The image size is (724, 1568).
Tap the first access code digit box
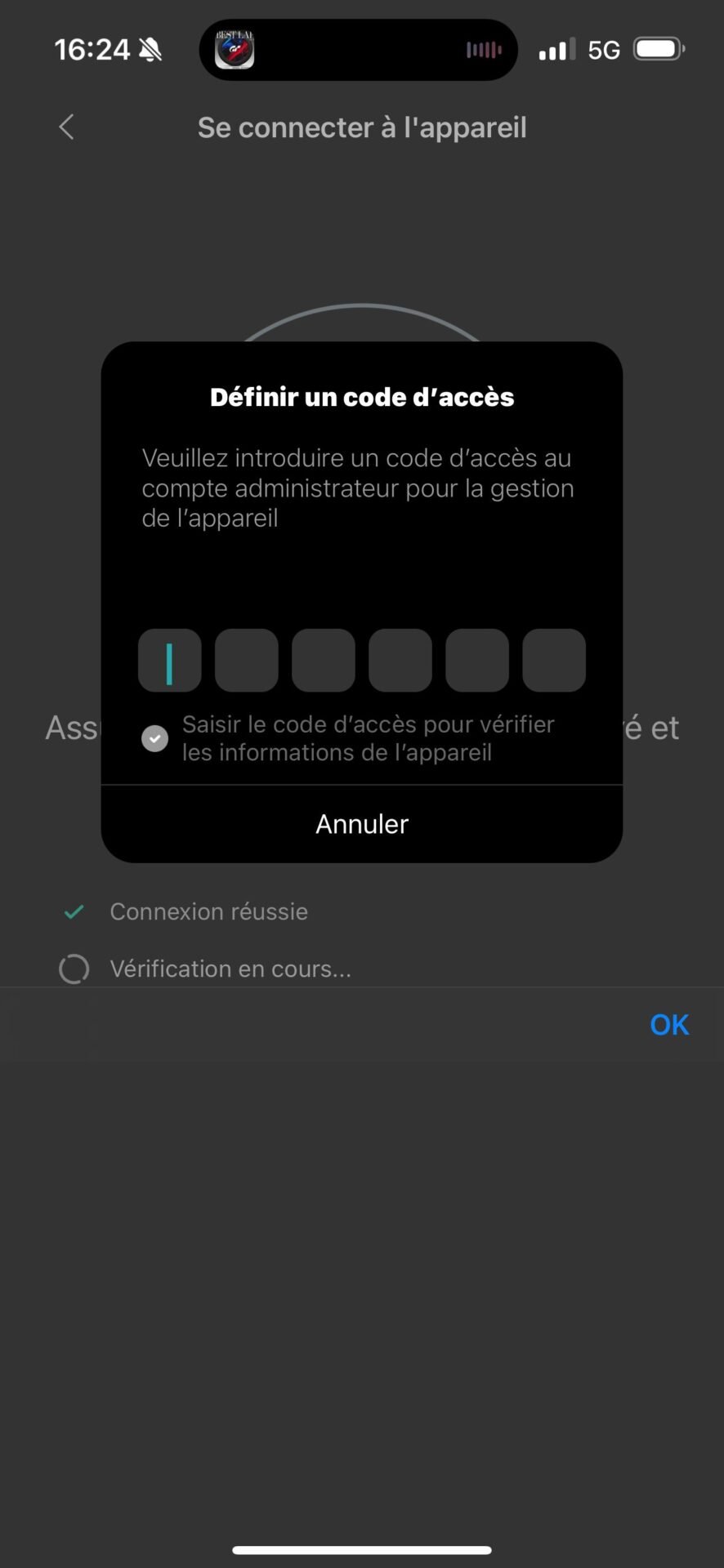pos(170,661)
